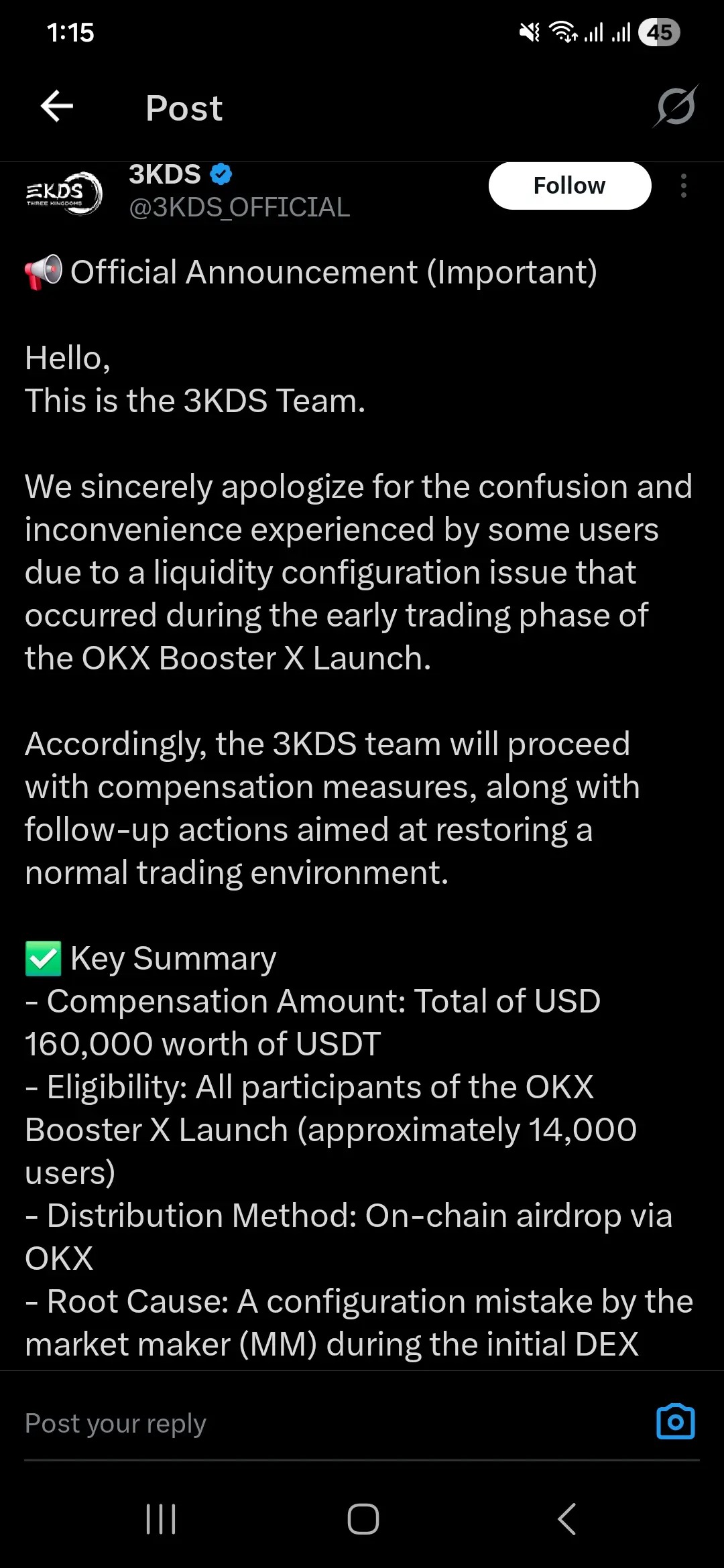
Task: Open the camera icon in reply bar
Action: pos(676,1421)
